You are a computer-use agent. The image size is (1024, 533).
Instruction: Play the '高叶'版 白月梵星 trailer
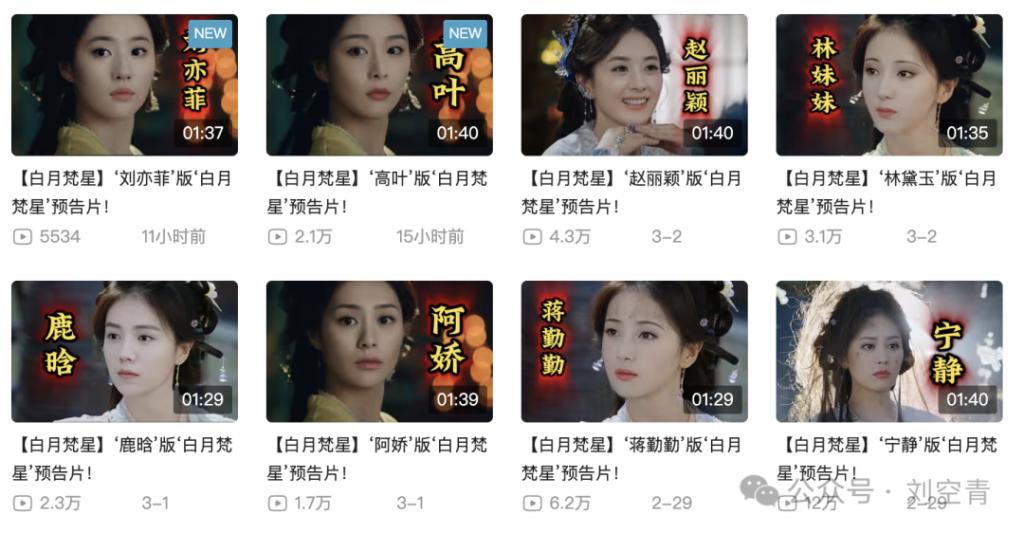click(379, 85)
